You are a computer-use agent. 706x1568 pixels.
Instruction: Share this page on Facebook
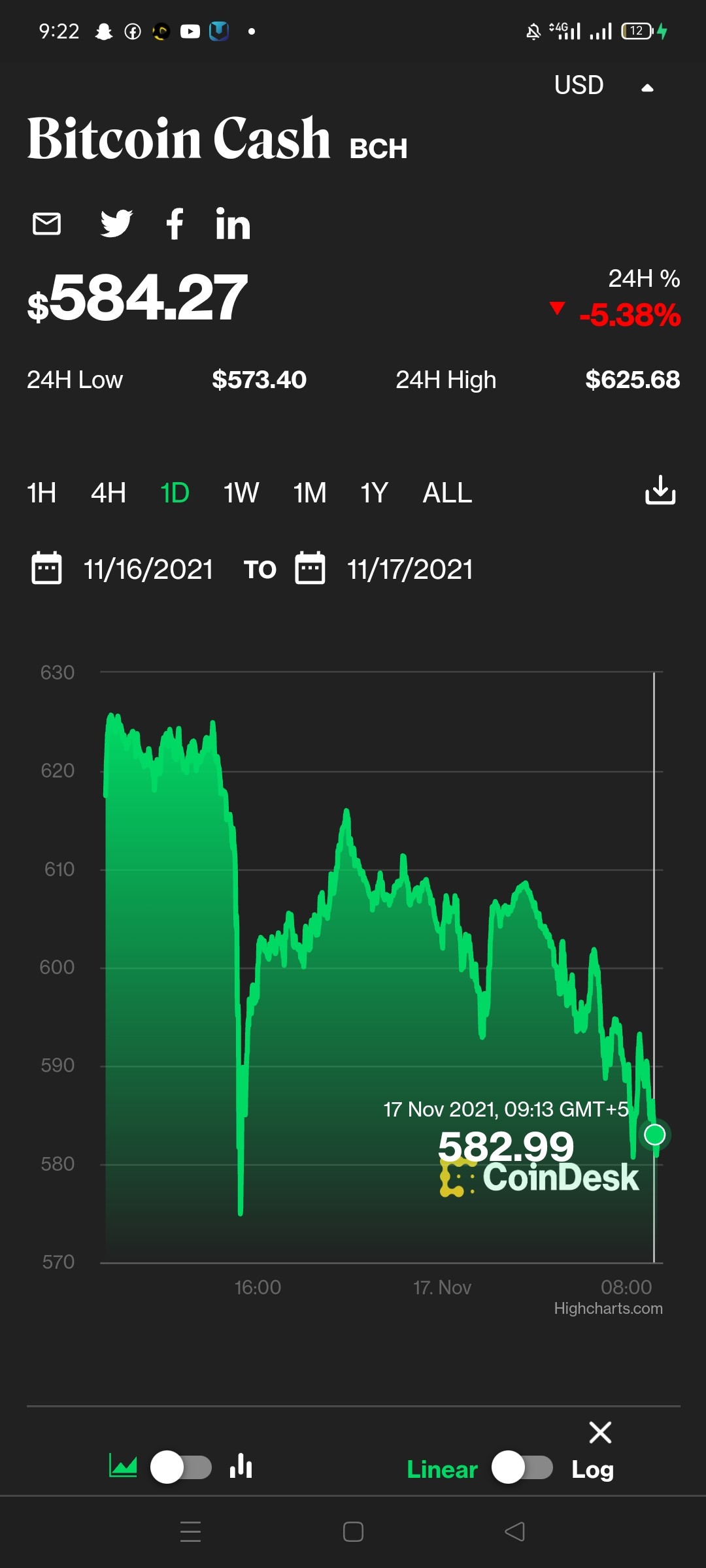(175, 223)
